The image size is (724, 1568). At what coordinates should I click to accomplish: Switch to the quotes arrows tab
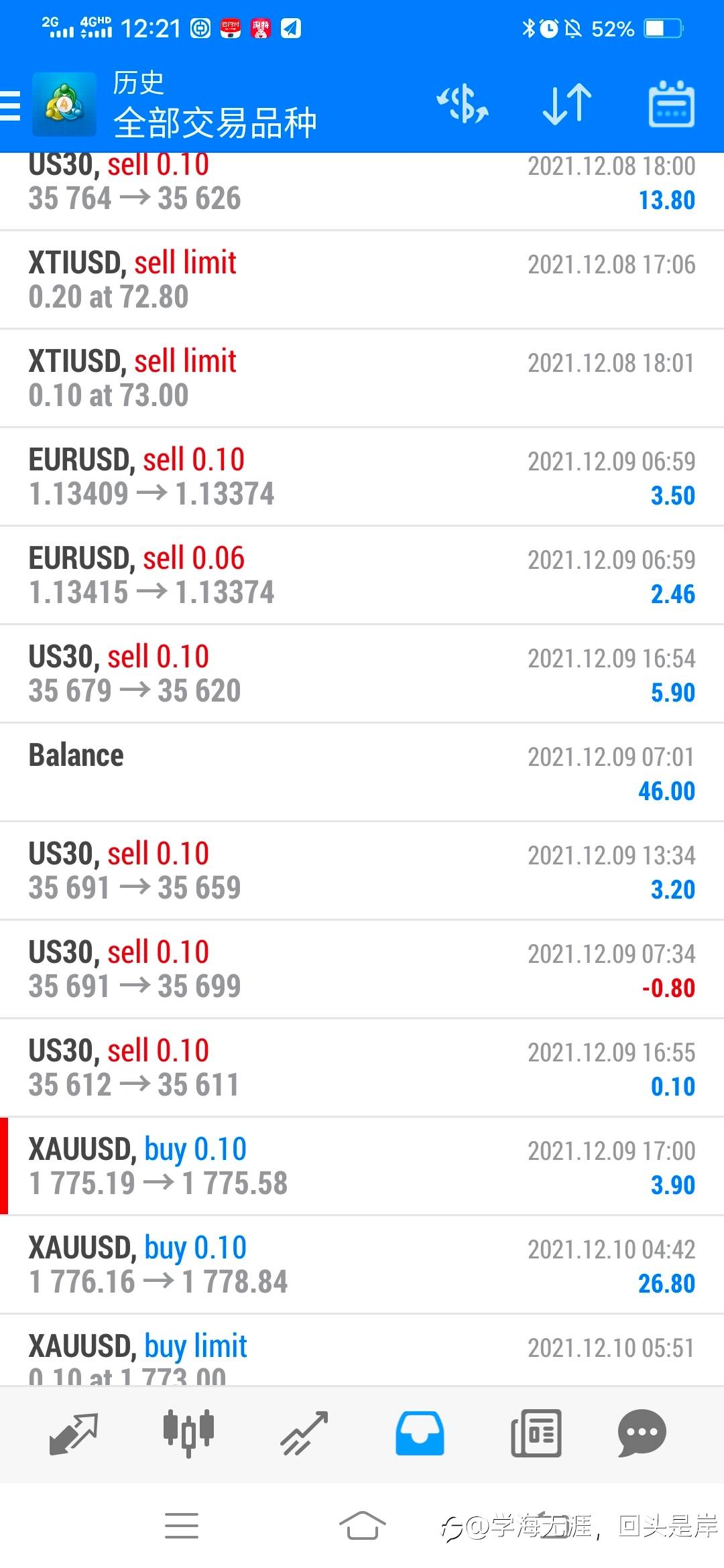pos(74,1433)
